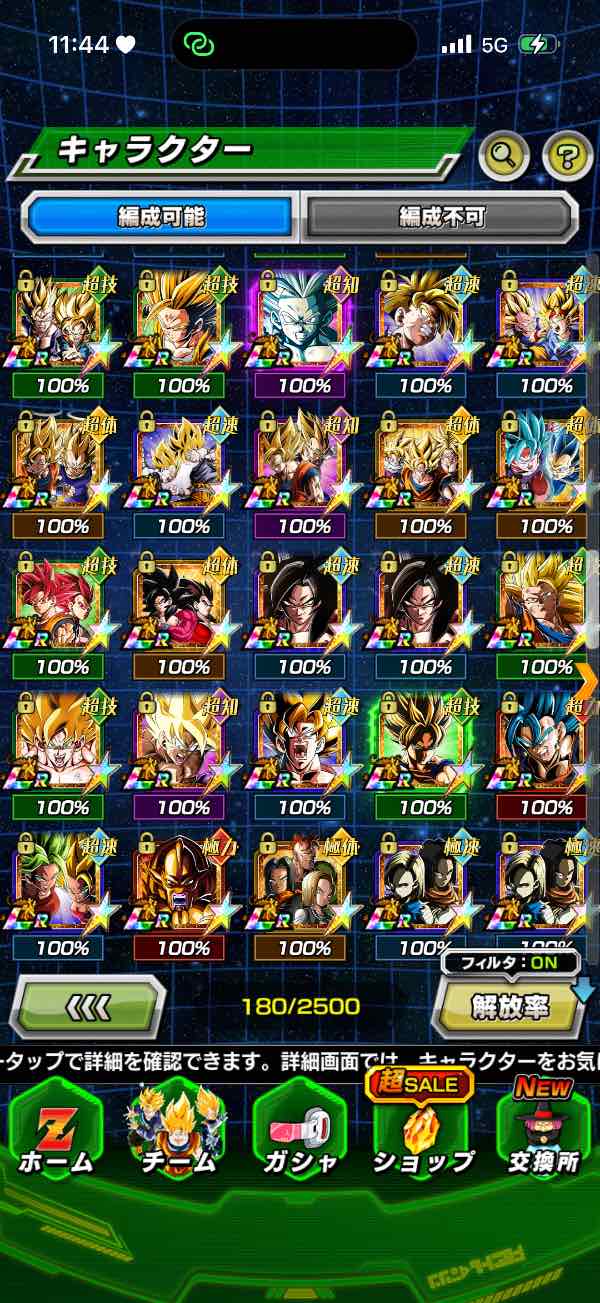The height and width of the screenshot is (1303, 600).
Task: Open the ショップ menu
Action: [x=422, y=1129]
